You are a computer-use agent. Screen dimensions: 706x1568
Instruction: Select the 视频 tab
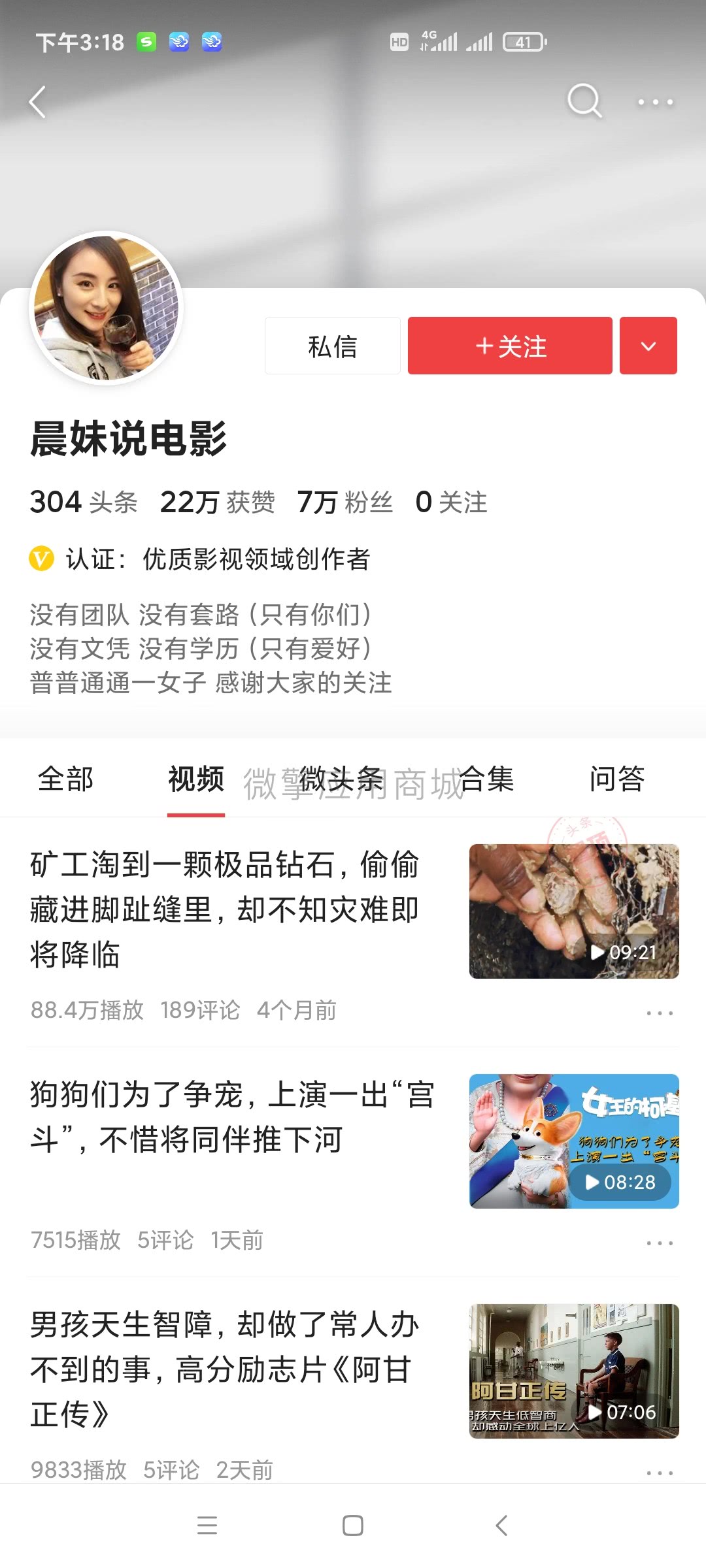pos(196,779)
